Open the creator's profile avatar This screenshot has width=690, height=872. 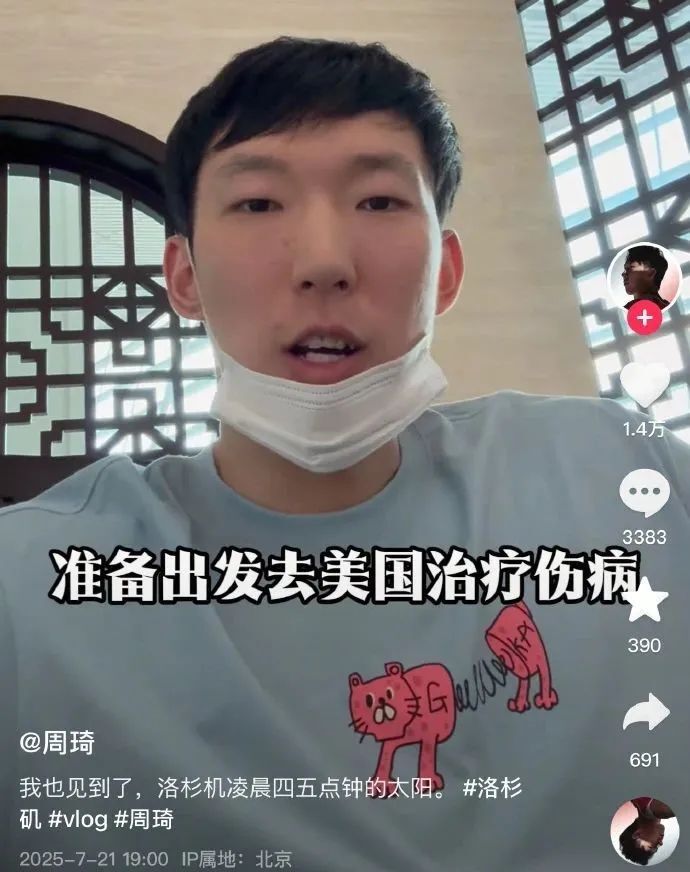pyautogui.click(x=644, y=275)
